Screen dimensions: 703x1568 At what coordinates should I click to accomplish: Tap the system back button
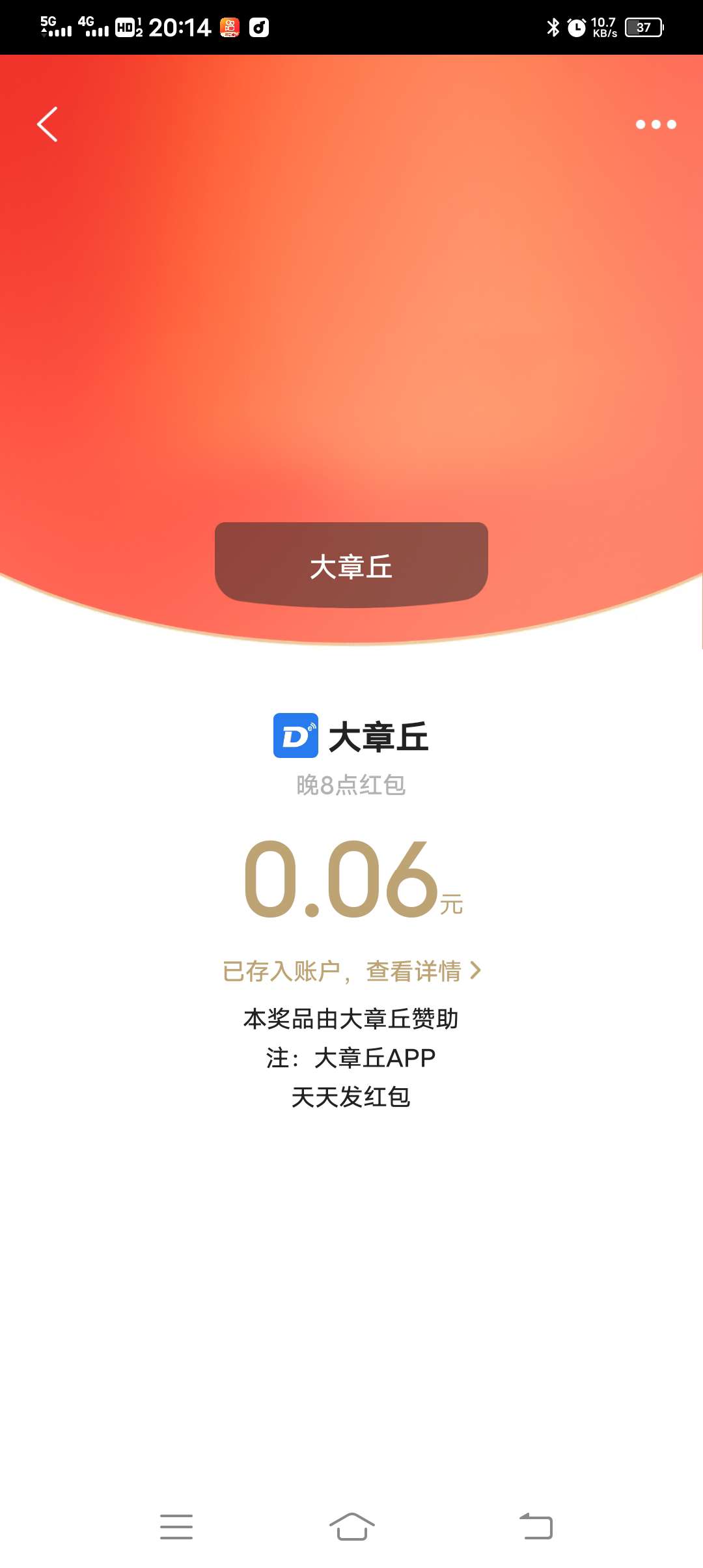coord(536,1526)
